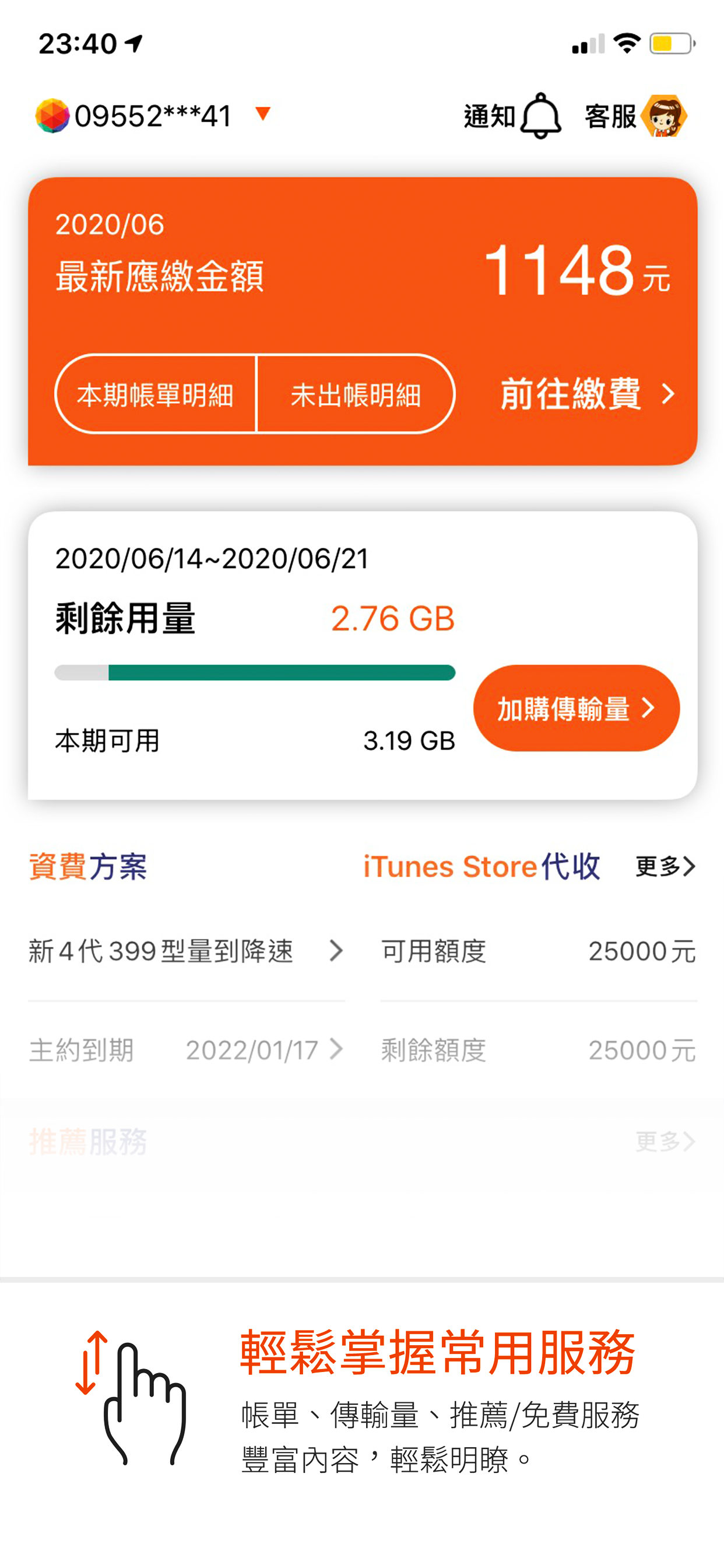The width and height of the screenshot is (724, 1568).
Task: Tap 加購傳輸量 to buy more data
Action: 575,708
